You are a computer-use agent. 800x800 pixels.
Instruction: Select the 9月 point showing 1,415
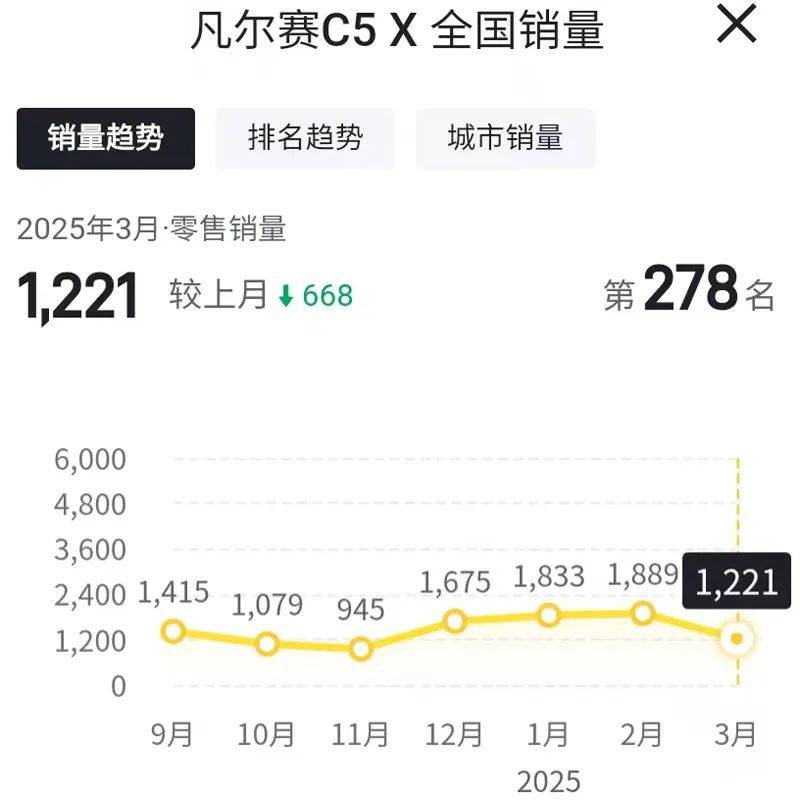tap(173, 631)
